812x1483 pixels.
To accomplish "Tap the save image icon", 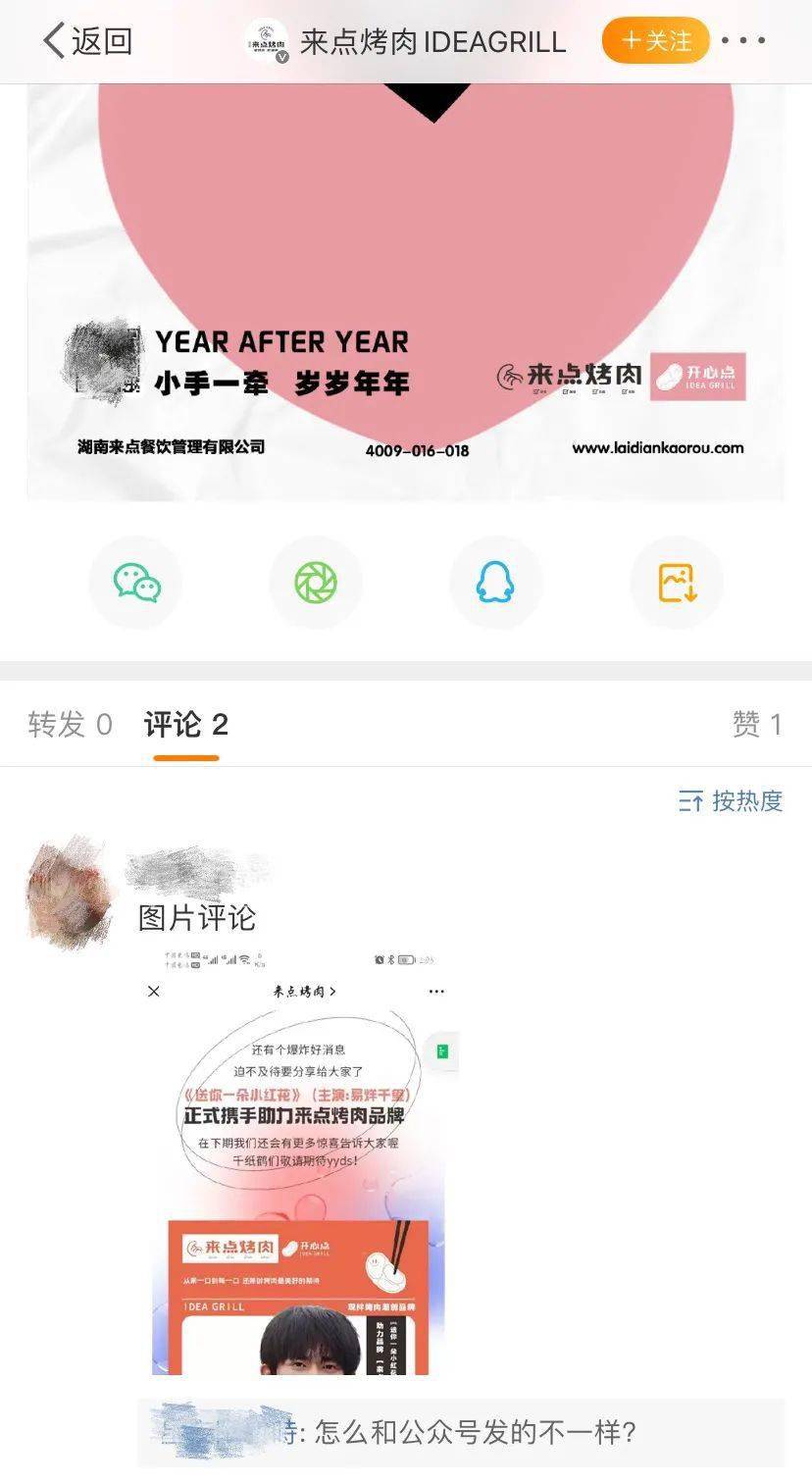I will [675, 582].
